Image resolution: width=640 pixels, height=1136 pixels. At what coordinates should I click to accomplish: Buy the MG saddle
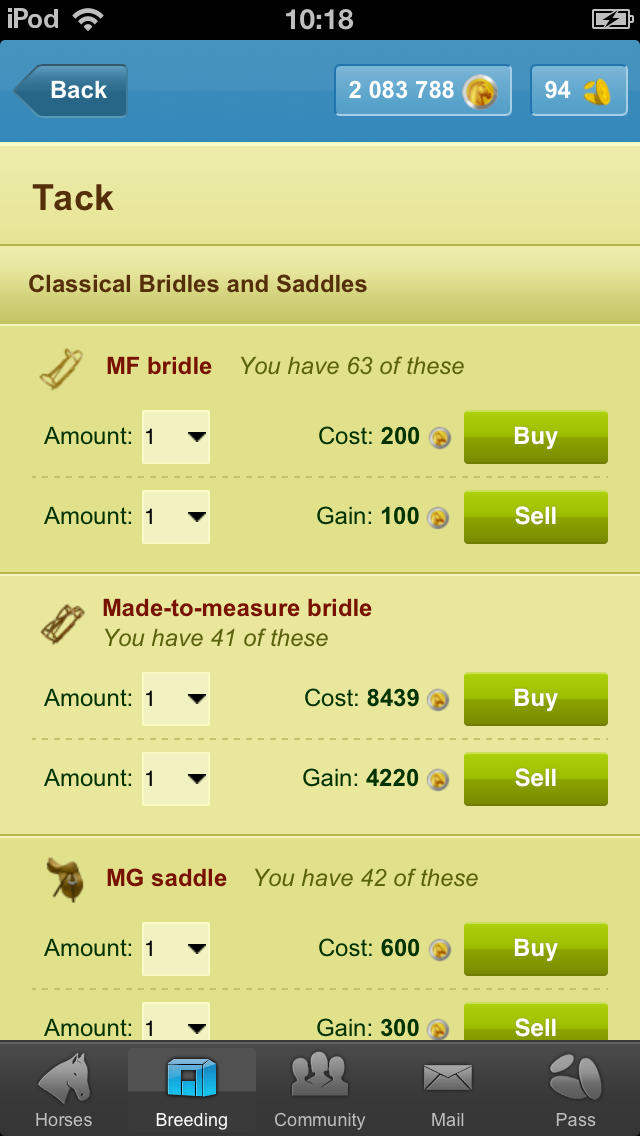pos(535,949)
